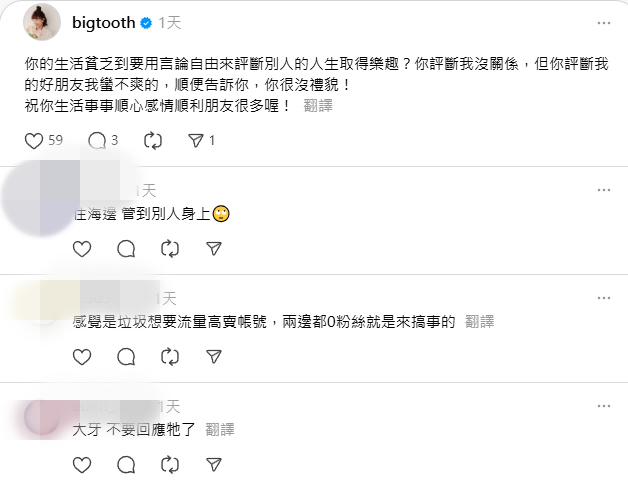The height and width of the screenshot is (495, 628).
Task: Open overflow menu on the 大牙 comment
Action: [602, 406]
